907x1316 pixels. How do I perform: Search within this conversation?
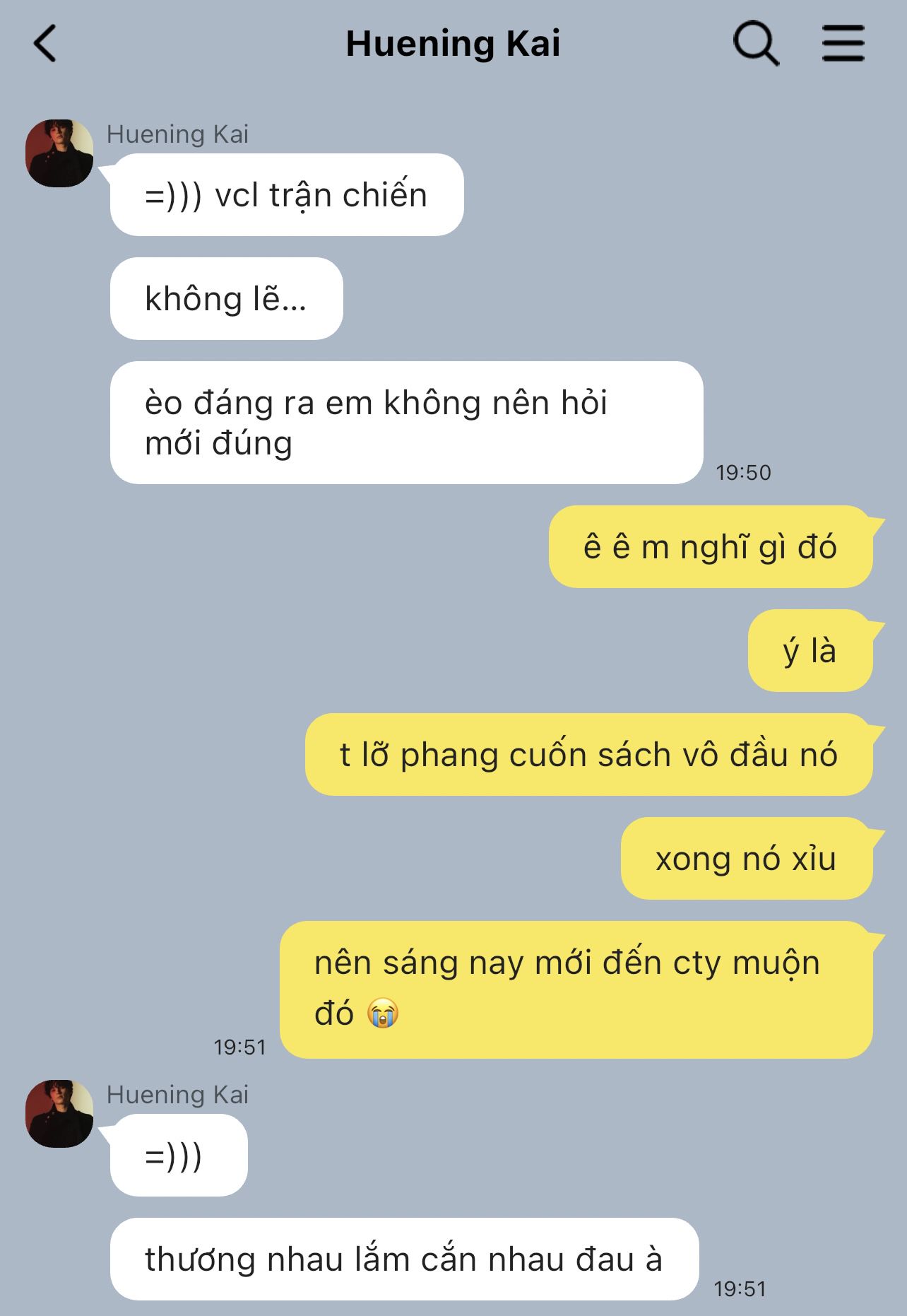click(755, 44)
